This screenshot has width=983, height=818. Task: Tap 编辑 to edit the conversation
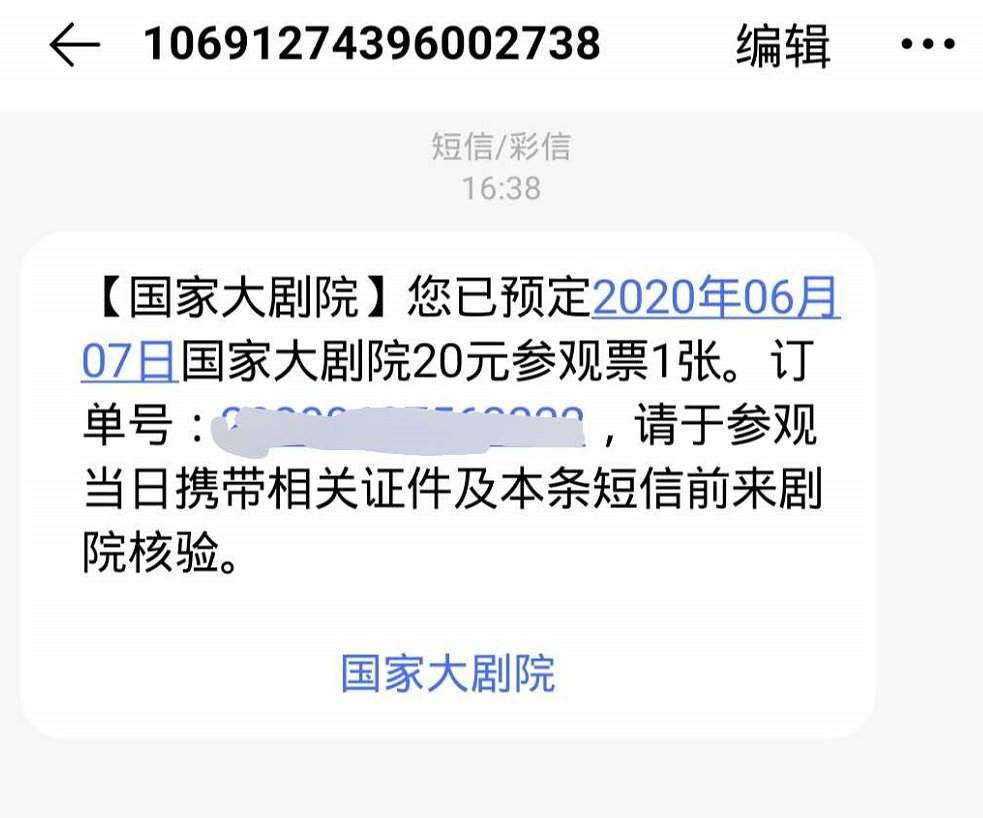tap(783, 45)
